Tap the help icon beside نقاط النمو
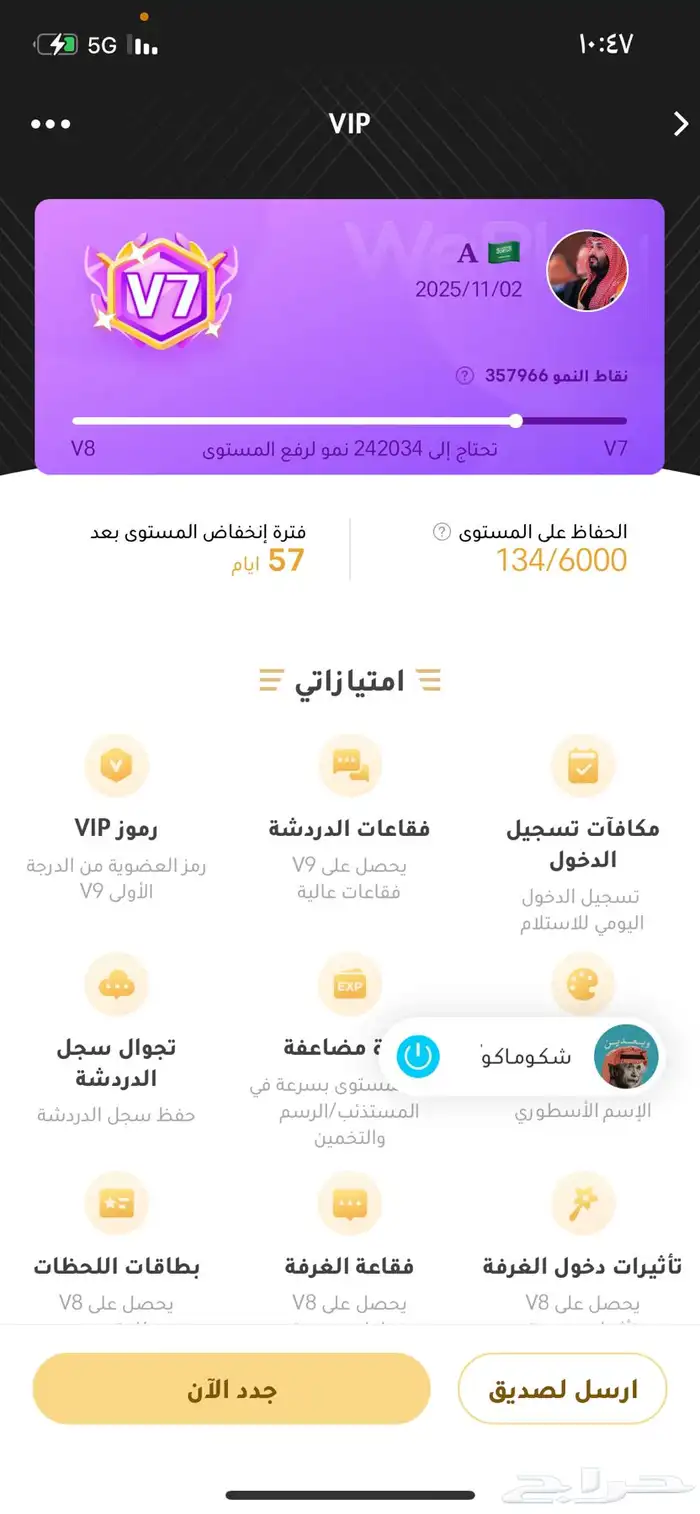 point(464,376)
